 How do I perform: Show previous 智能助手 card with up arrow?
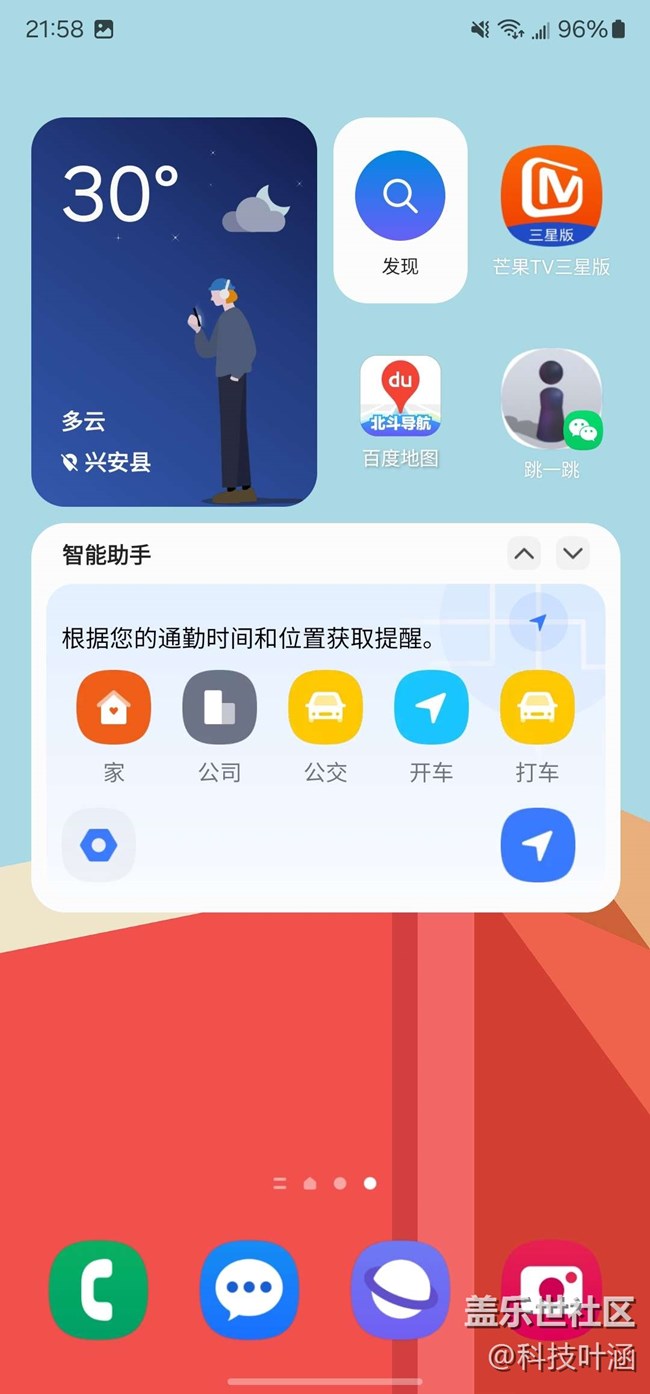(524, 553)
